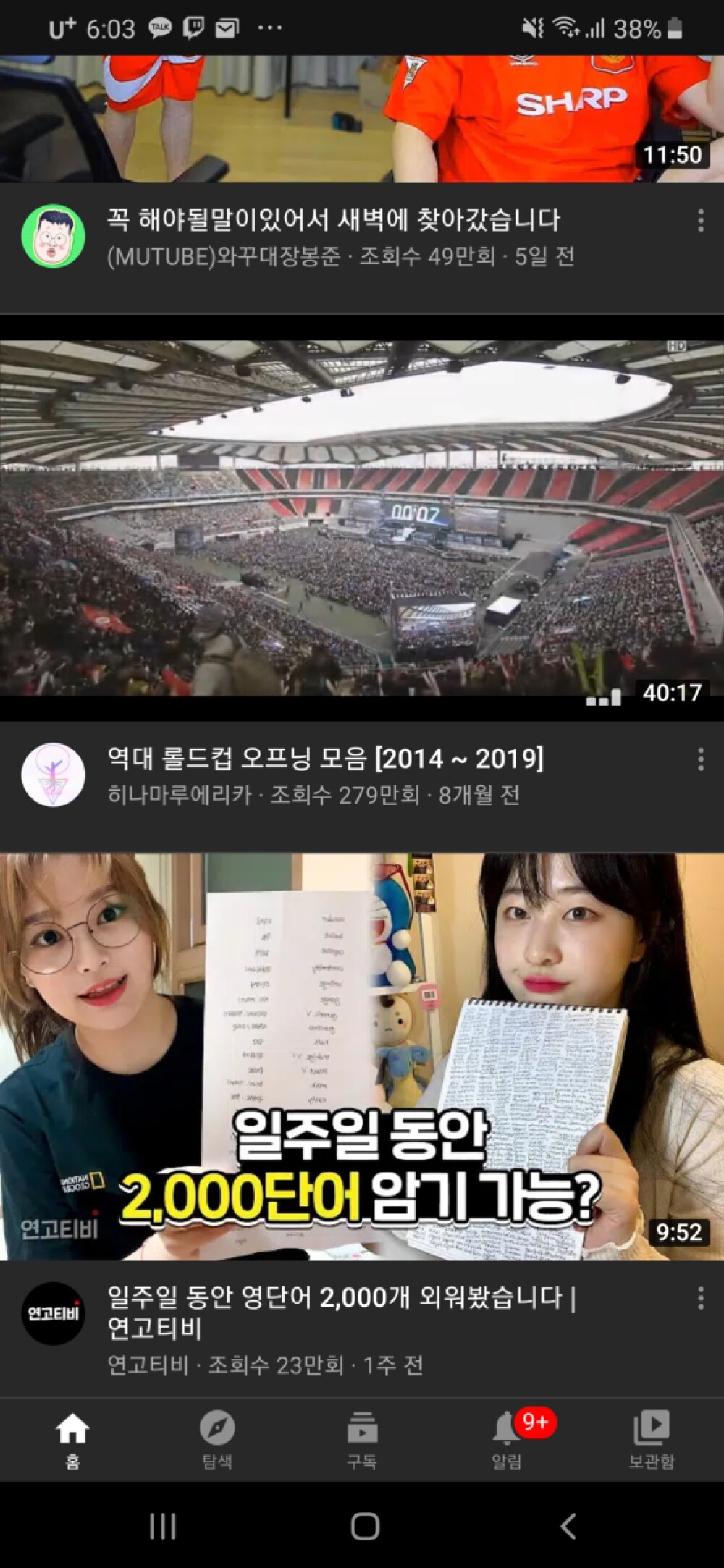Open recent apps from the navigation bar
The width and height of the screenshot is (724, 1568).
(x=162, y=1526)
